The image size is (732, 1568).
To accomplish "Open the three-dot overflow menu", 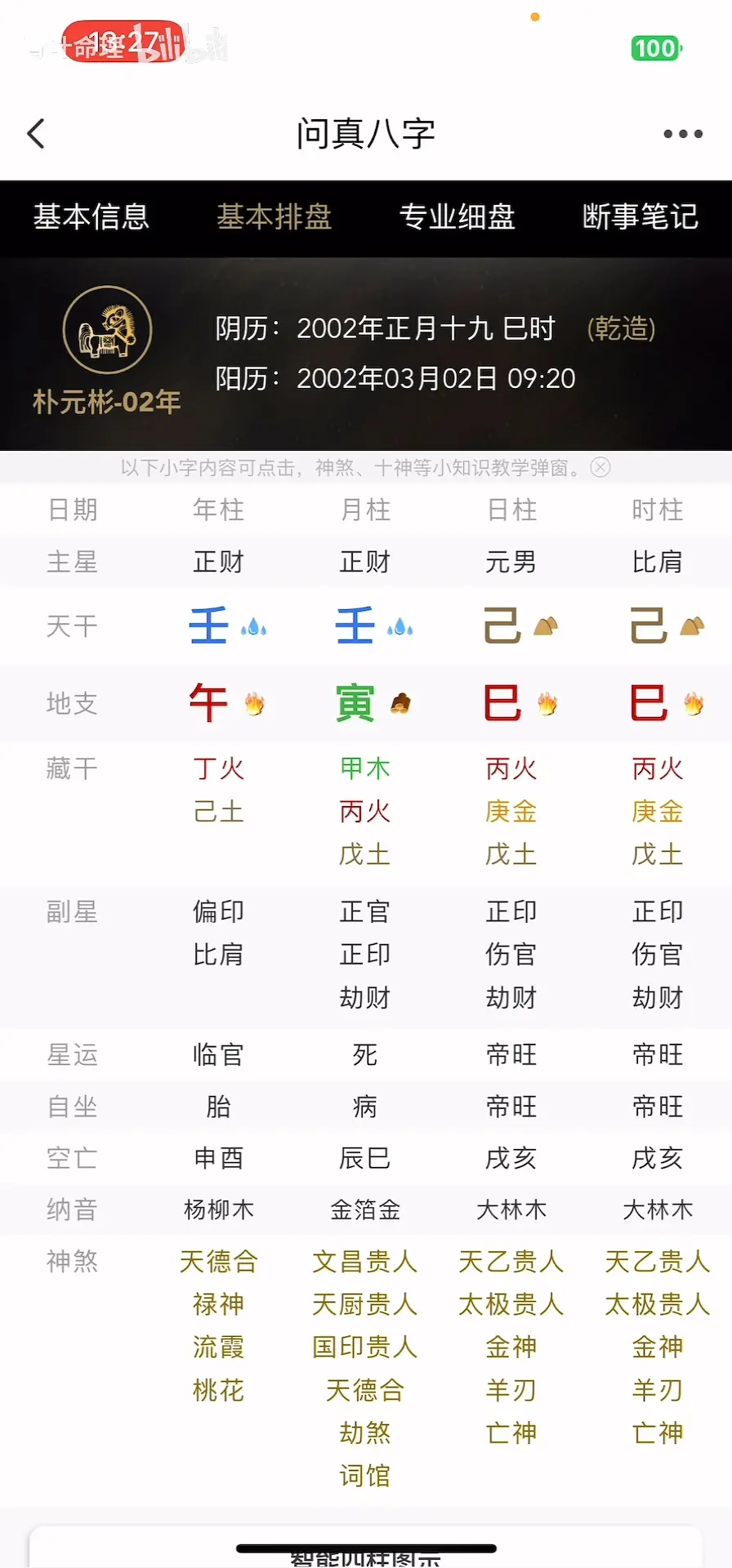I will click(x=682, y=134).
